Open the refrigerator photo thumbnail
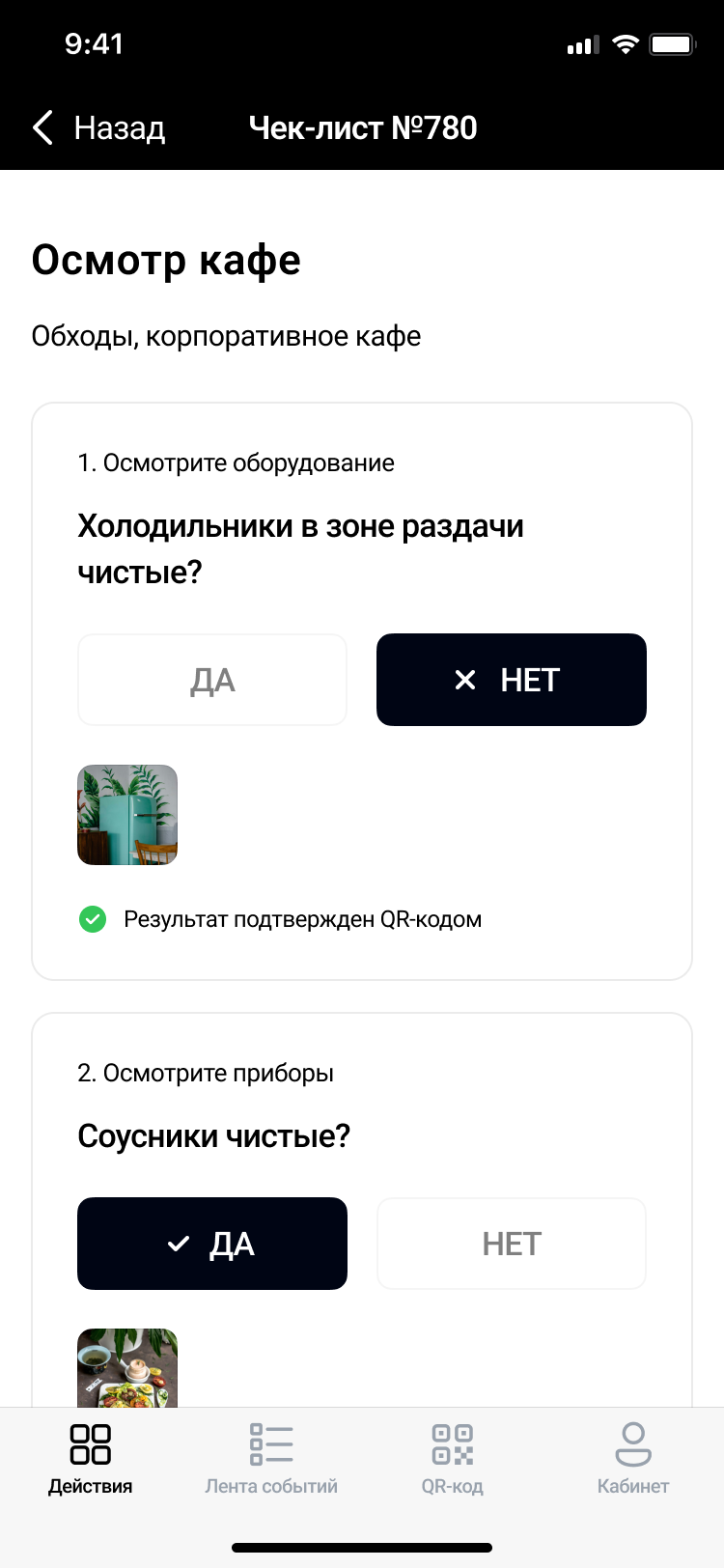This screenshot has height=1568, width=724. click(127, 815)
